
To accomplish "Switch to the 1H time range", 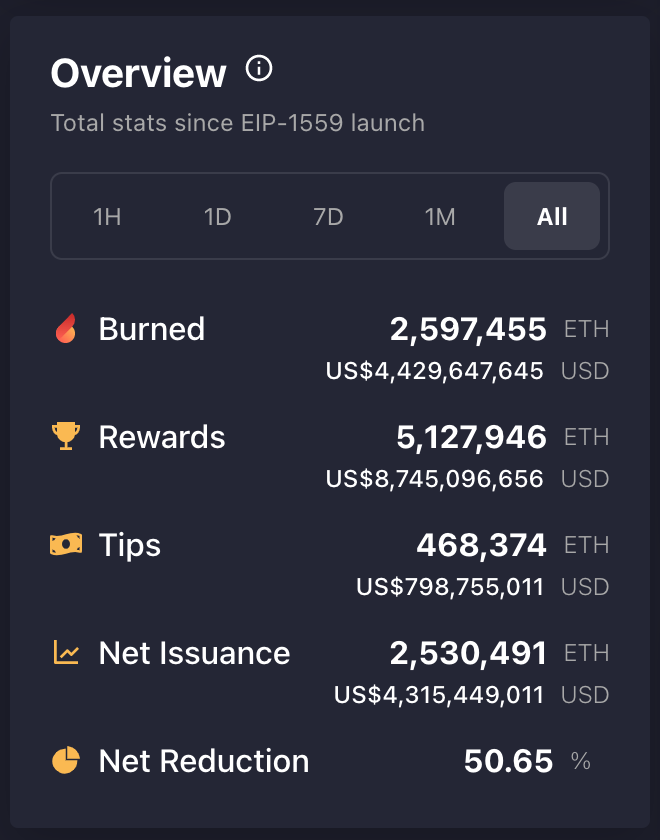I will click(x=107, y=216).
